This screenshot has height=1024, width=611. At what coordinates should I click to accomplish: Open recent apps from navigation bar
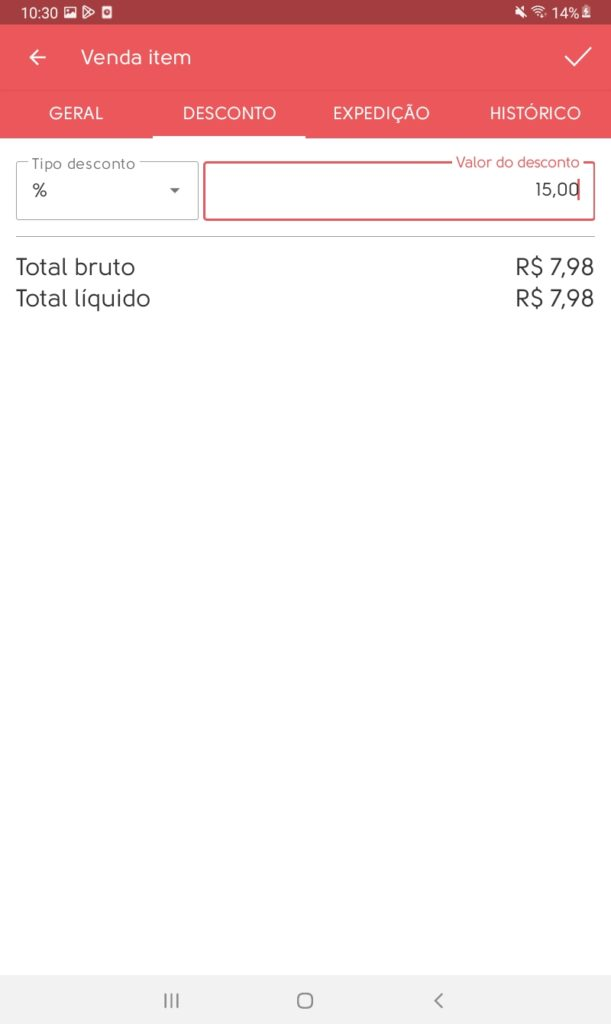[x=171, y=1000]
